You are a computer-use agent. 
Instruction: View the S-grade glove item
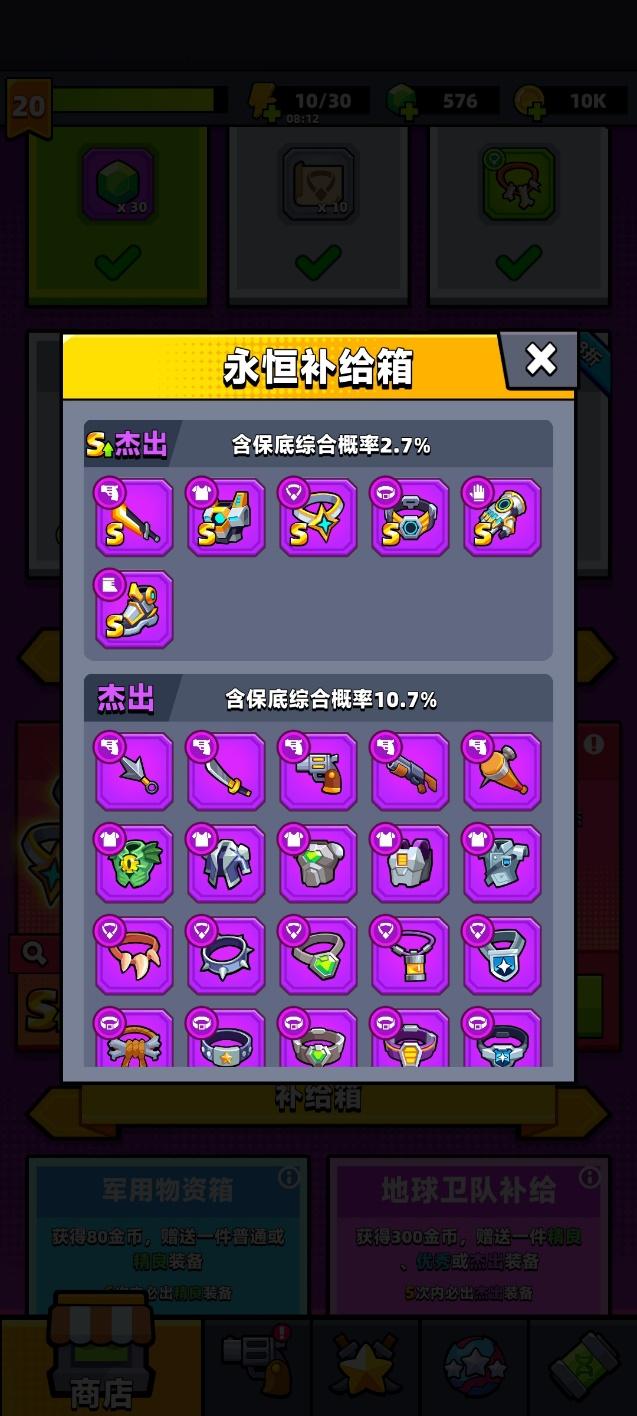click(x=502, y=517)
